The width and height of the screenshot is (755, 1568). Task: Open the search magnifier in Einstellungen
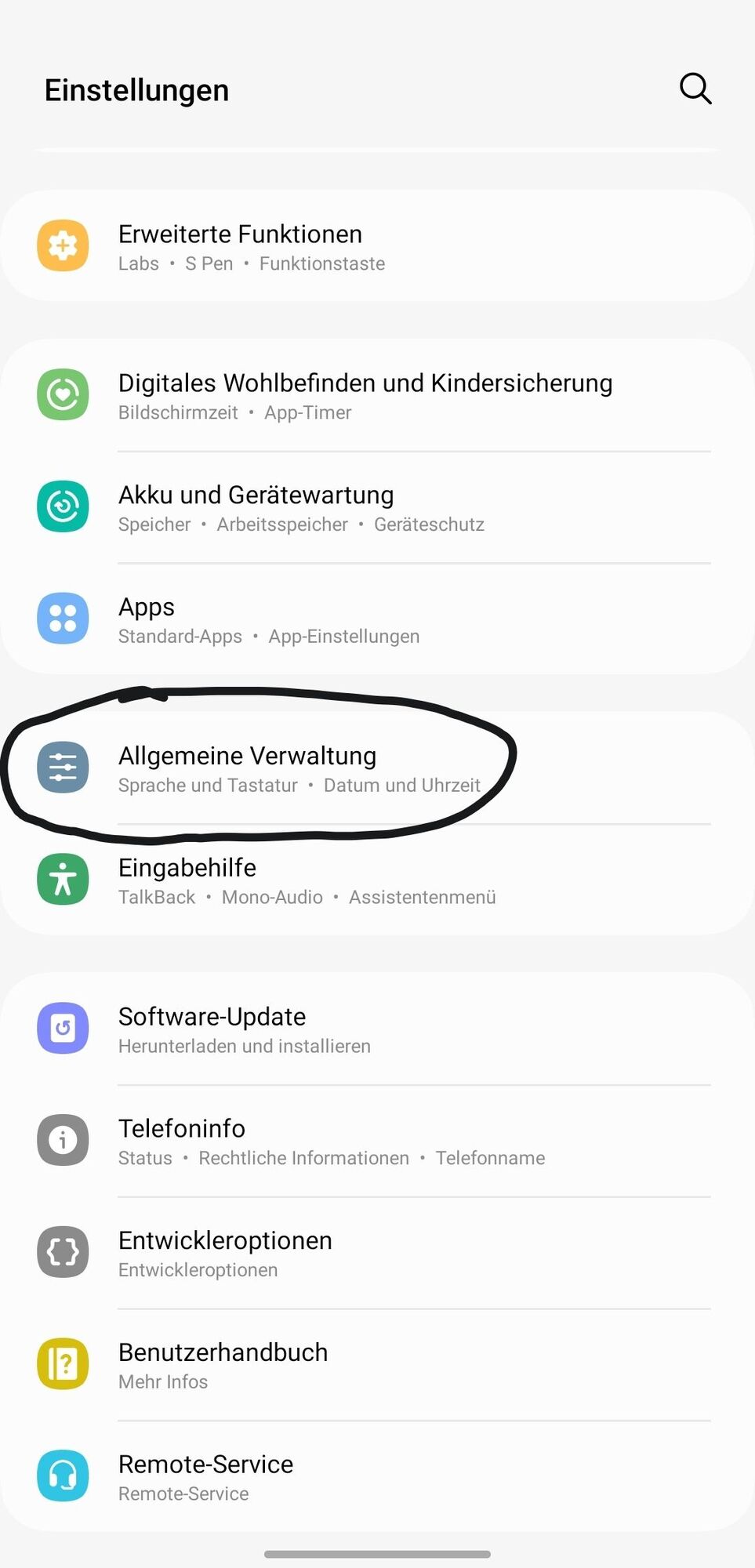click(695, 89)
